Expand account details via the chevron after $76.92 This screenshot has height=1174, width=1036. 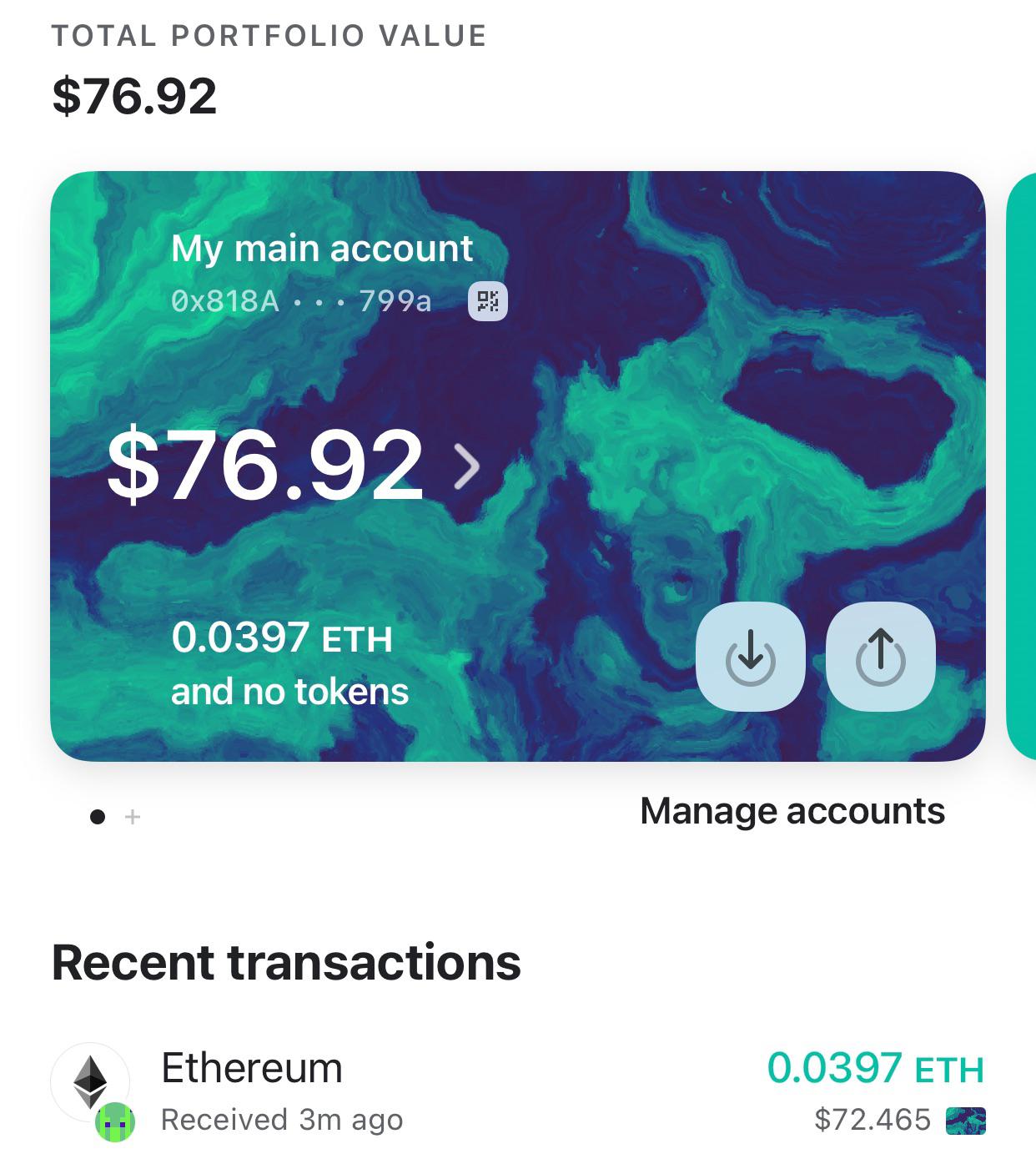(x=467, y=467)
